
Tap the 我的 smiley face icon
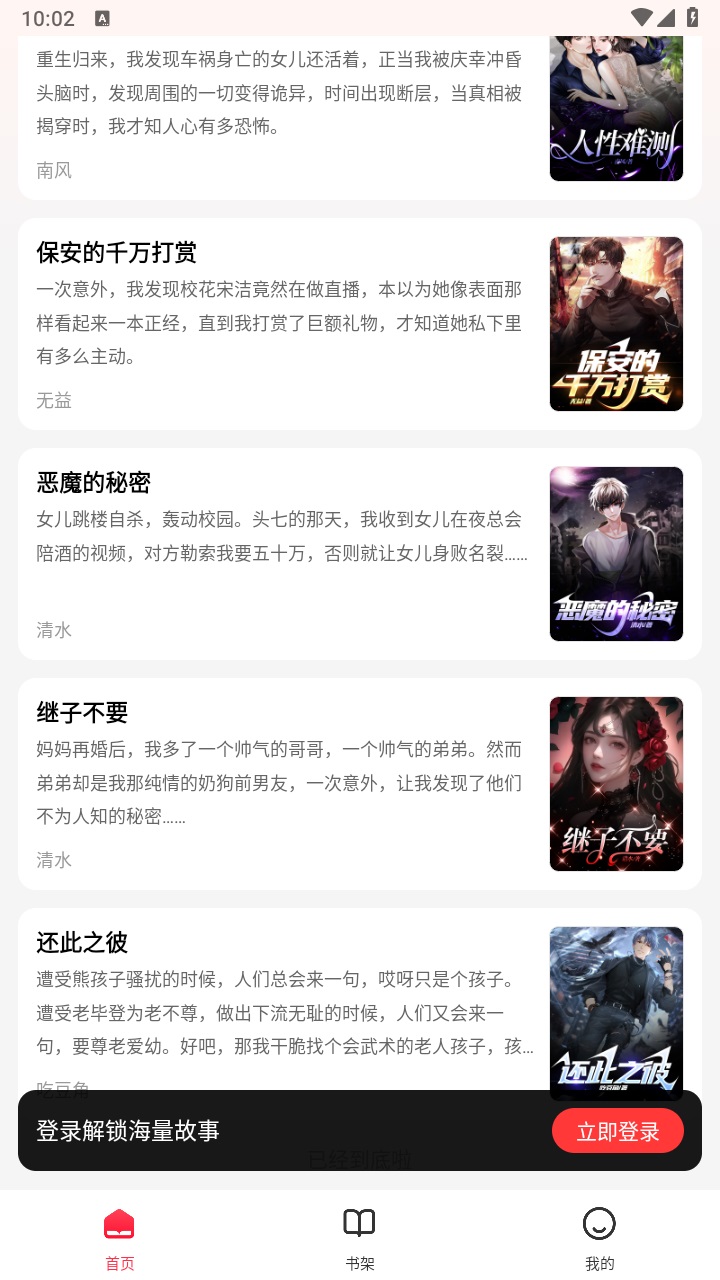597,1222
